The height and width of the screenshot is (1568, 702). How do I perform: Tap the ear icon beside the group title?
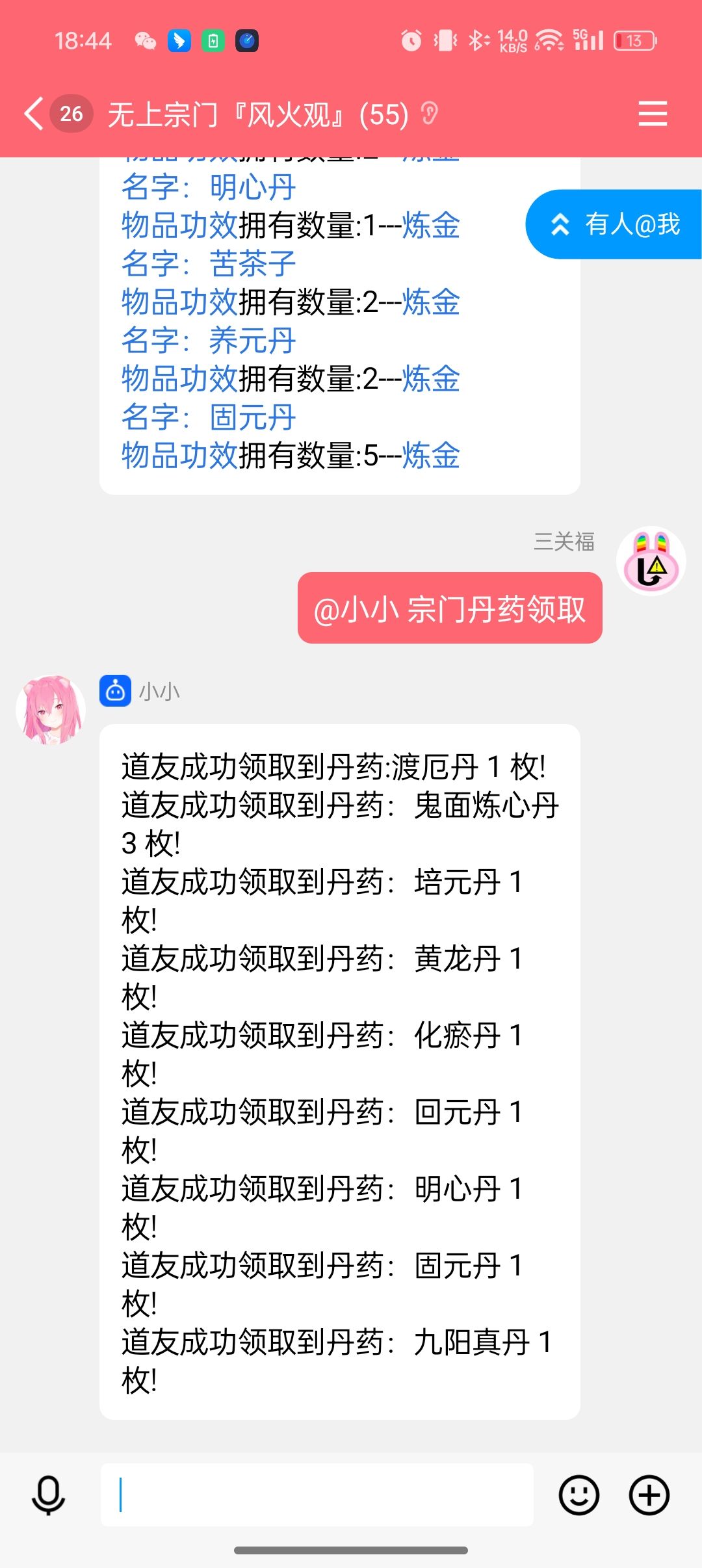(x=429, y=114)
